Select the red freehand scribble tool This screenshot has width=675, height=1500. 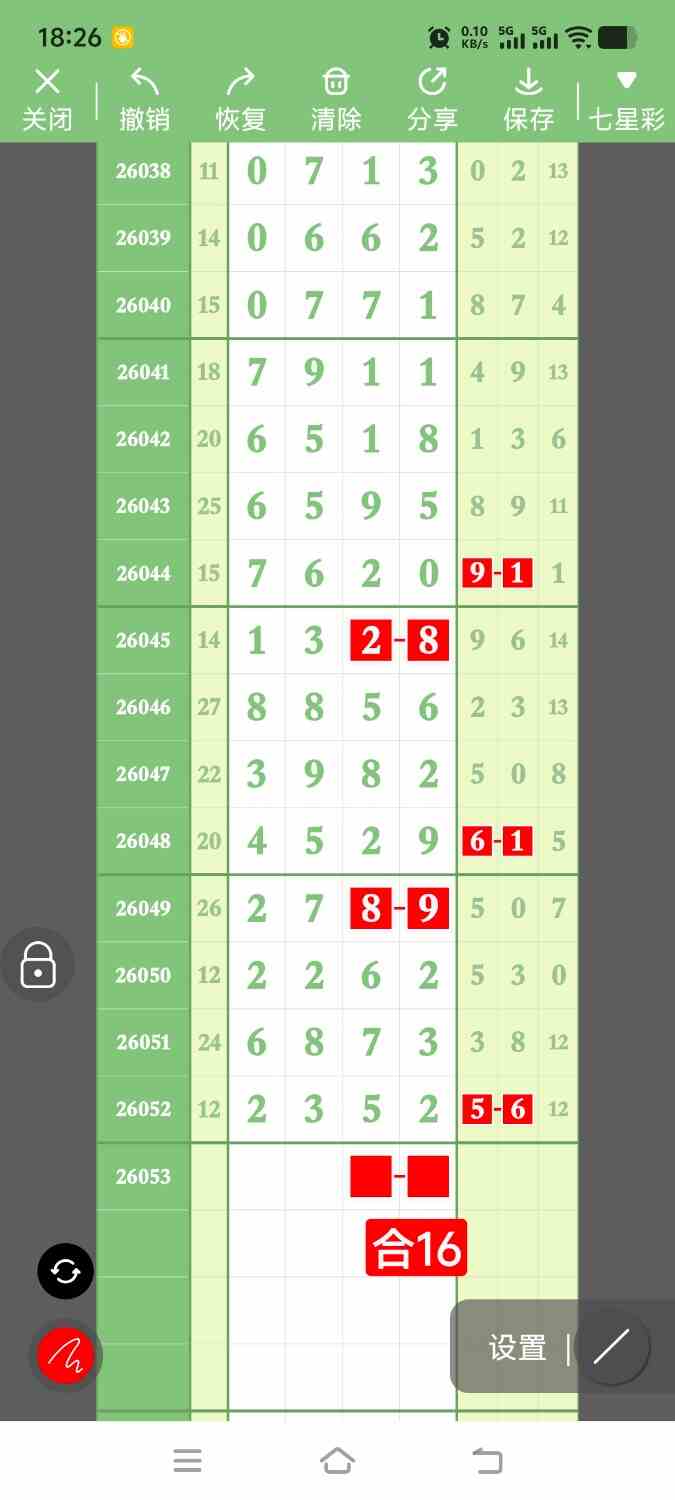pos(65,1356)
